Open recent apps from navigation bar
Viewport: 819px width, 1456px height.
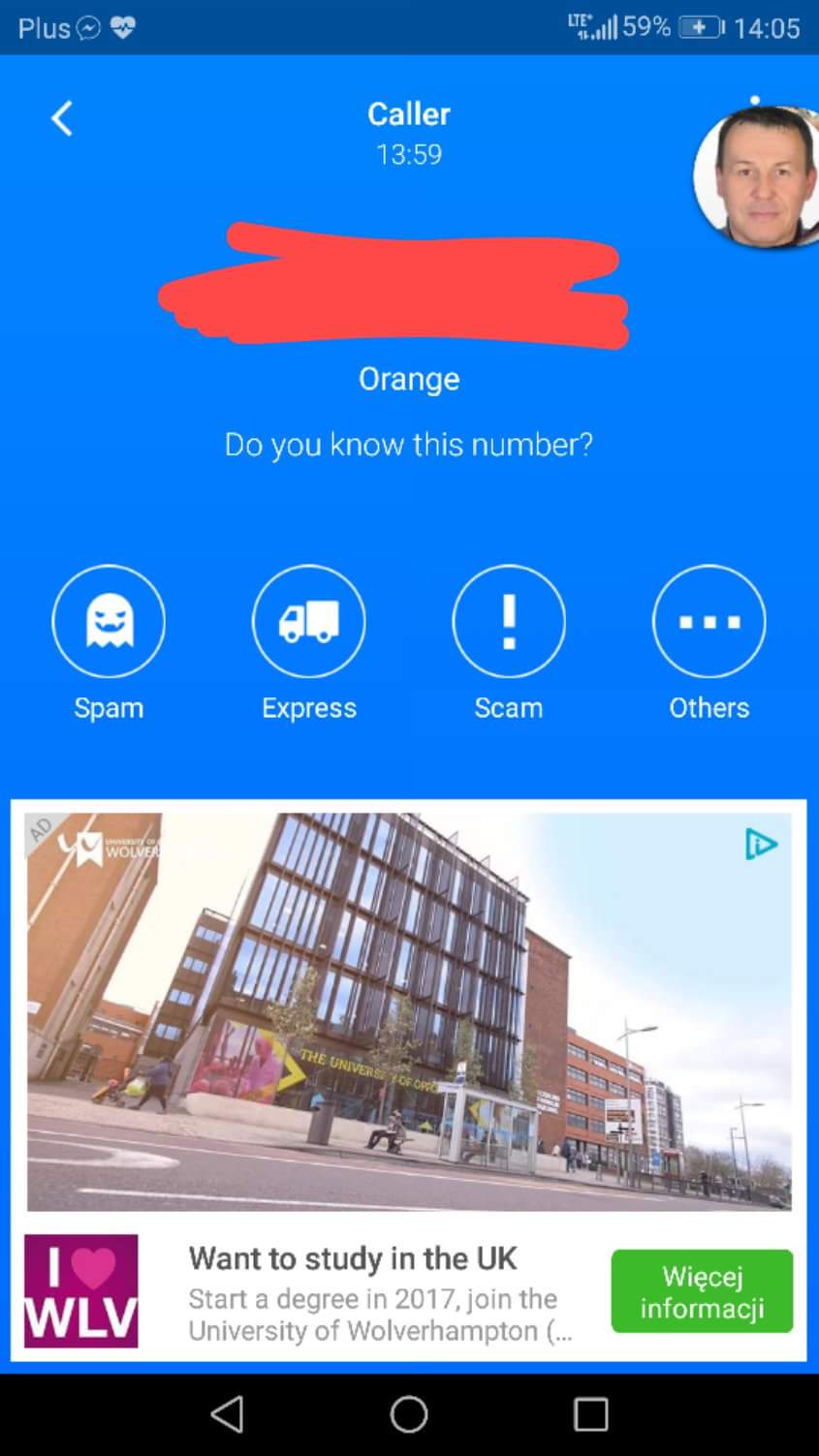coord(591,1414)
